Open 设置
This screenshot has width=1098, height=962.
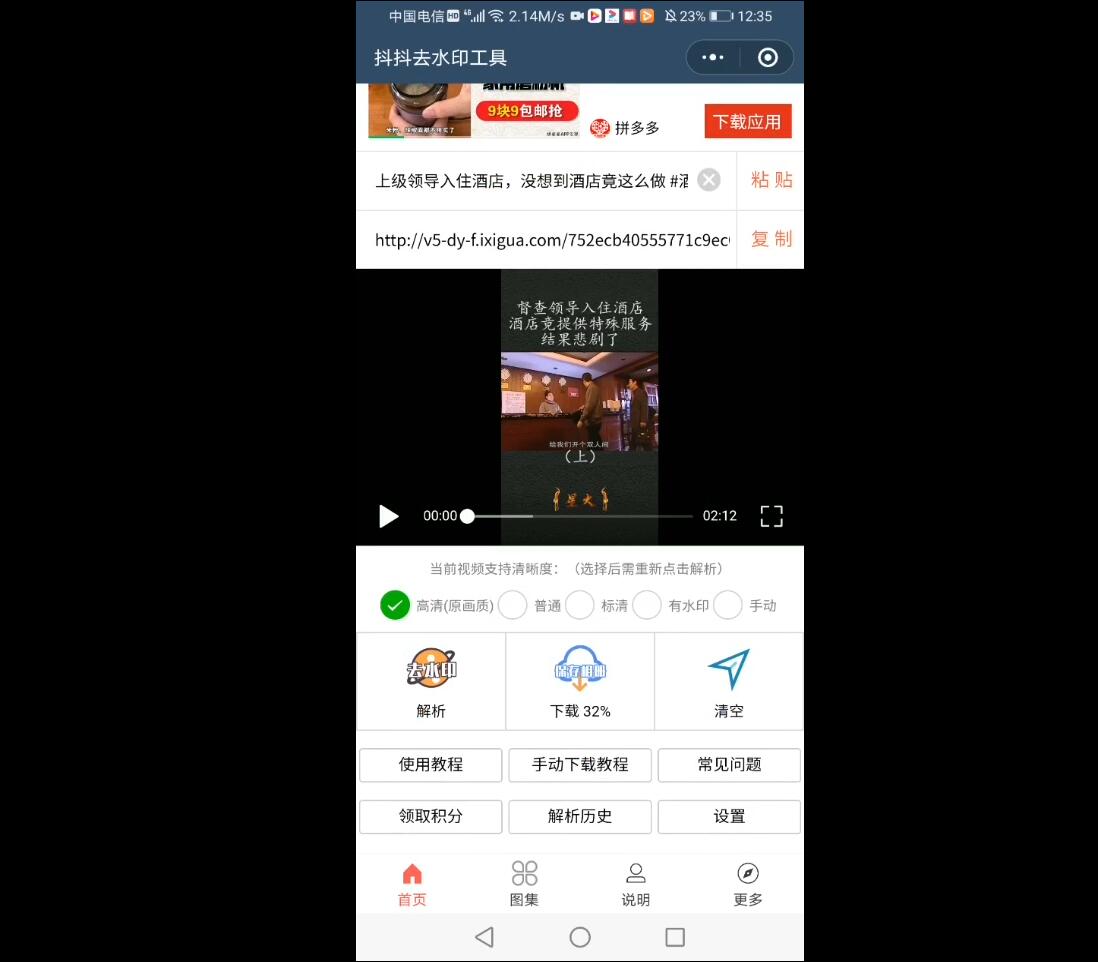[729, 817]
